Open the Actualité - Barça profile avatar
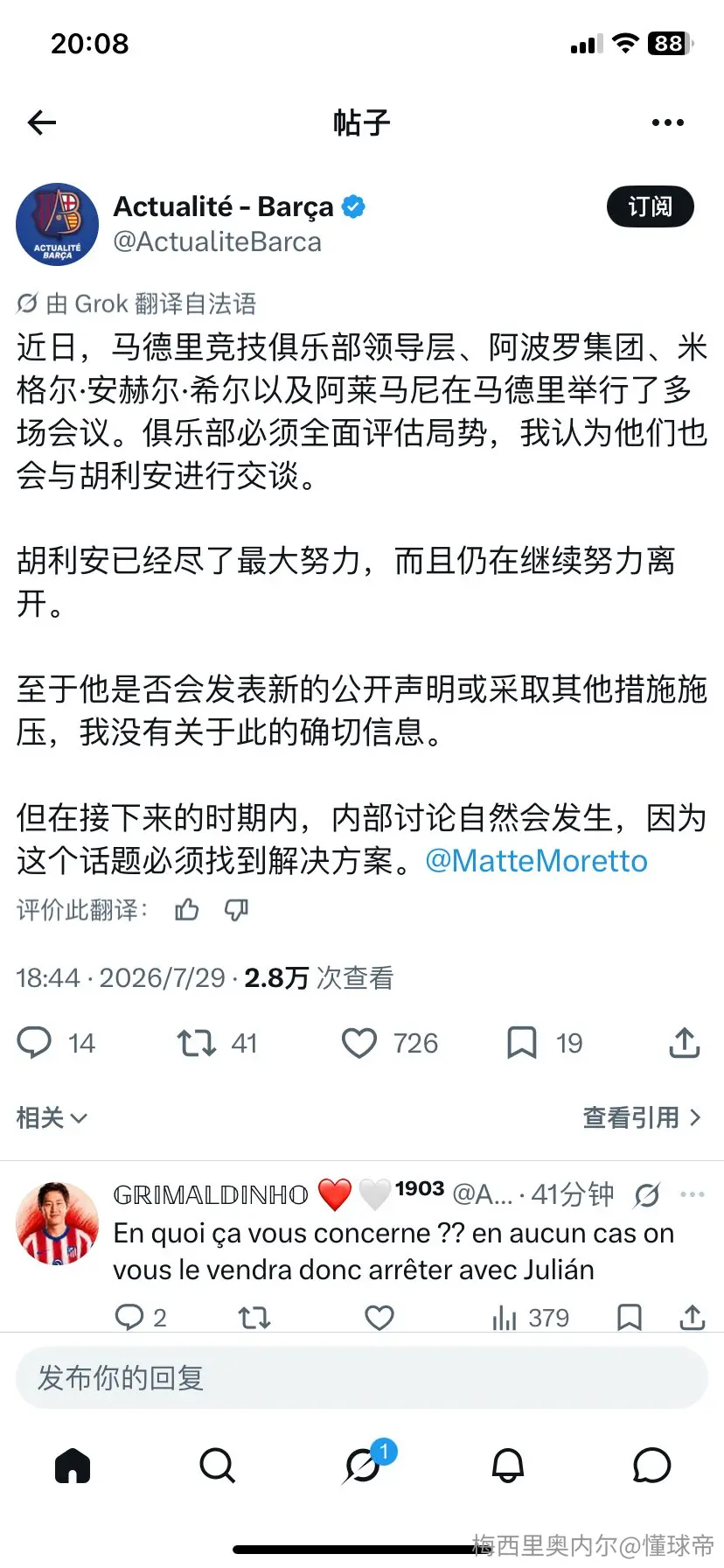Viewport: 724px width, 1568px height. [x=58, y=224]
